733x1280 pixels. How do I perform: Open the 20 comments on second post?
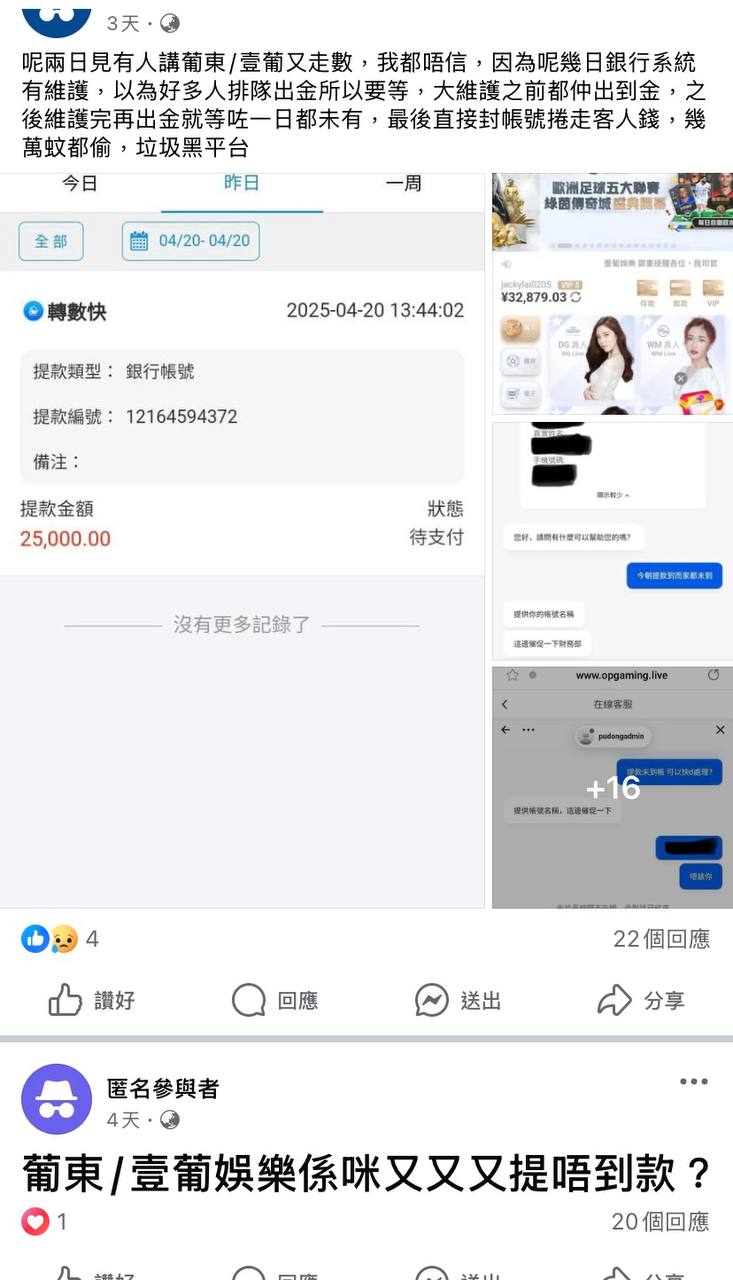[x=660, y=1221]
